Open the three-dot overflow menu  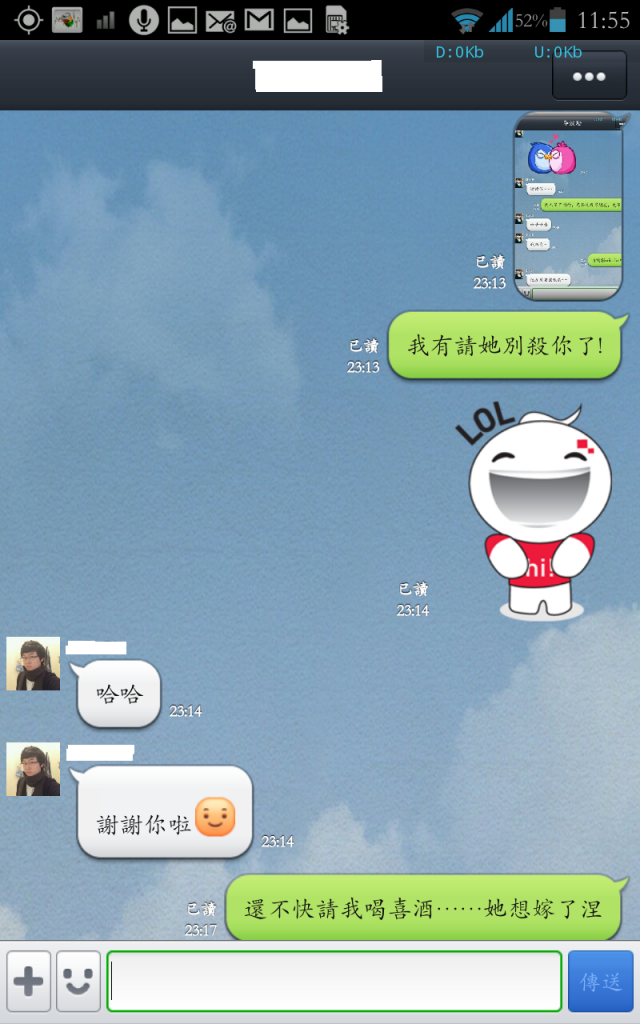click(589, 76)
